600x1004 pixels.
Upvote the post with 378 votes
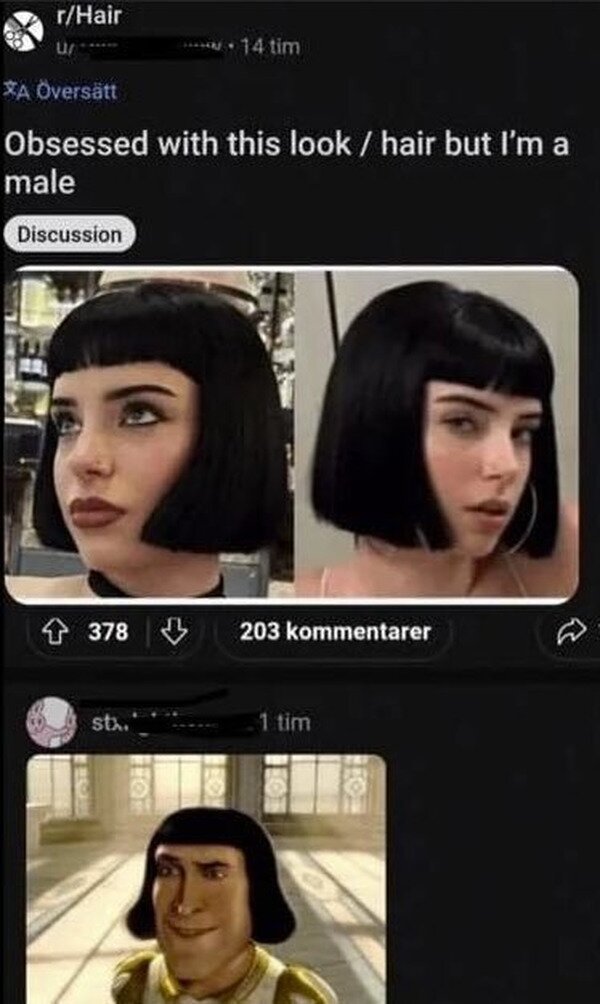point(56,632)
